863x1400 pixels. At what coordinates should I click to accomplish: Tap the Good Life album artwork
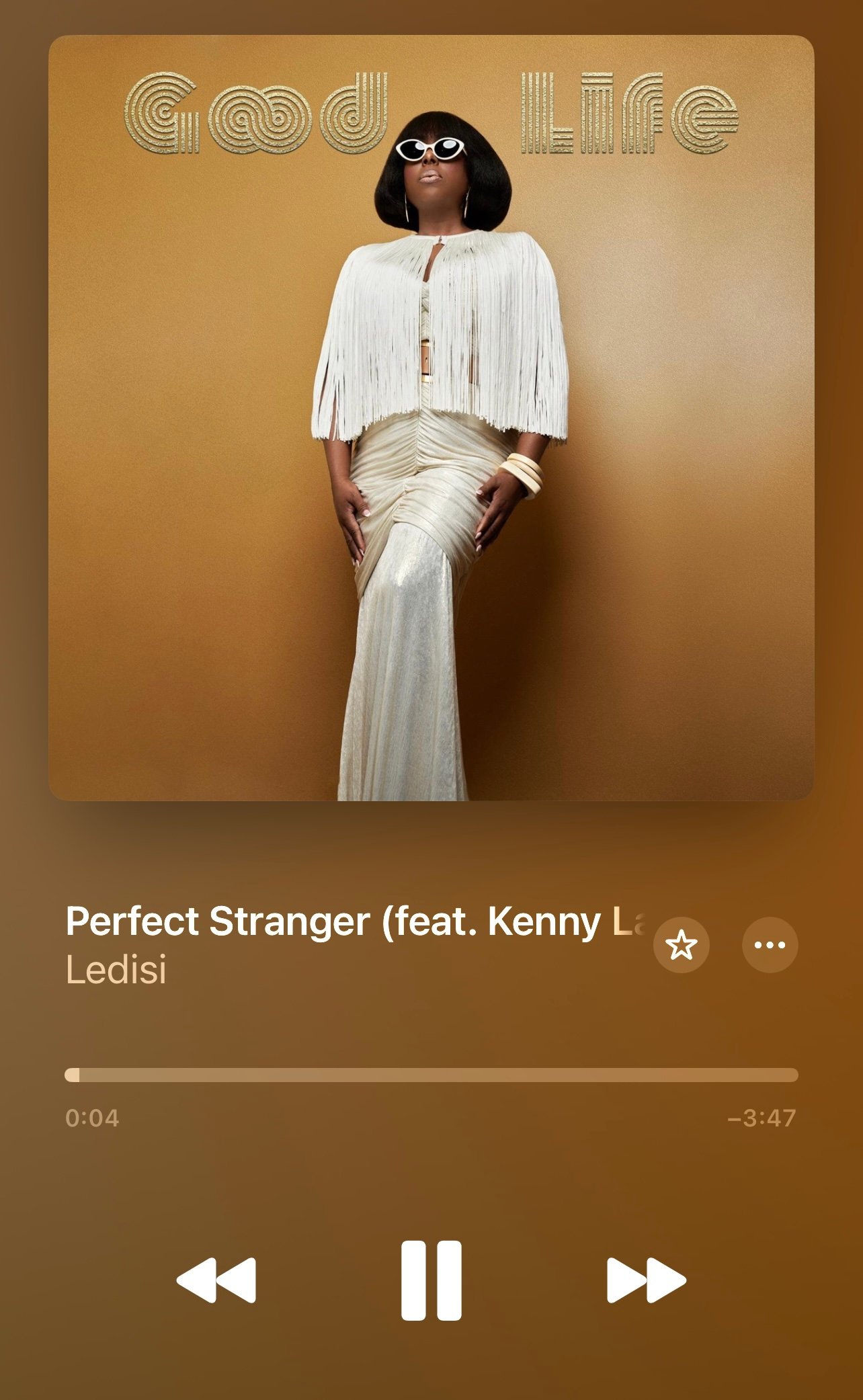(431, 417)
